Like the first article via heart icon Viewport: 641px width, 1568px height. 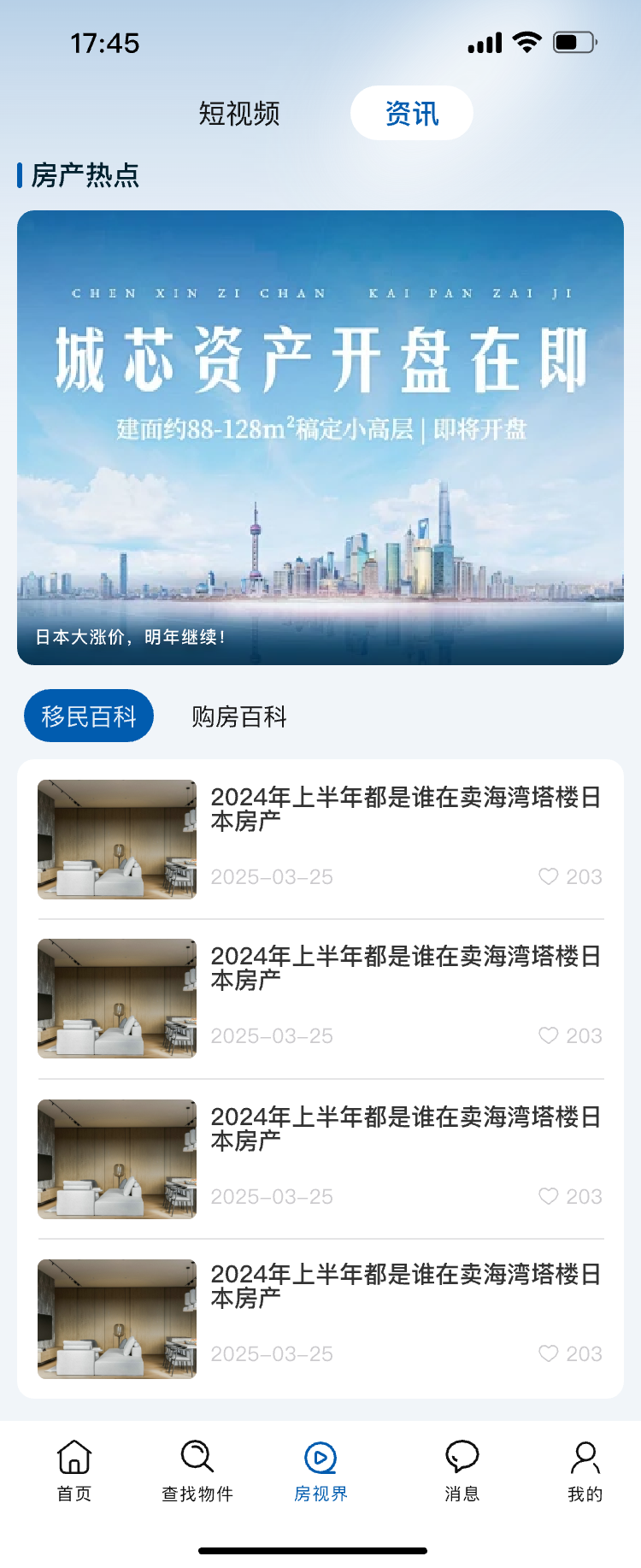tap(548, 876)
